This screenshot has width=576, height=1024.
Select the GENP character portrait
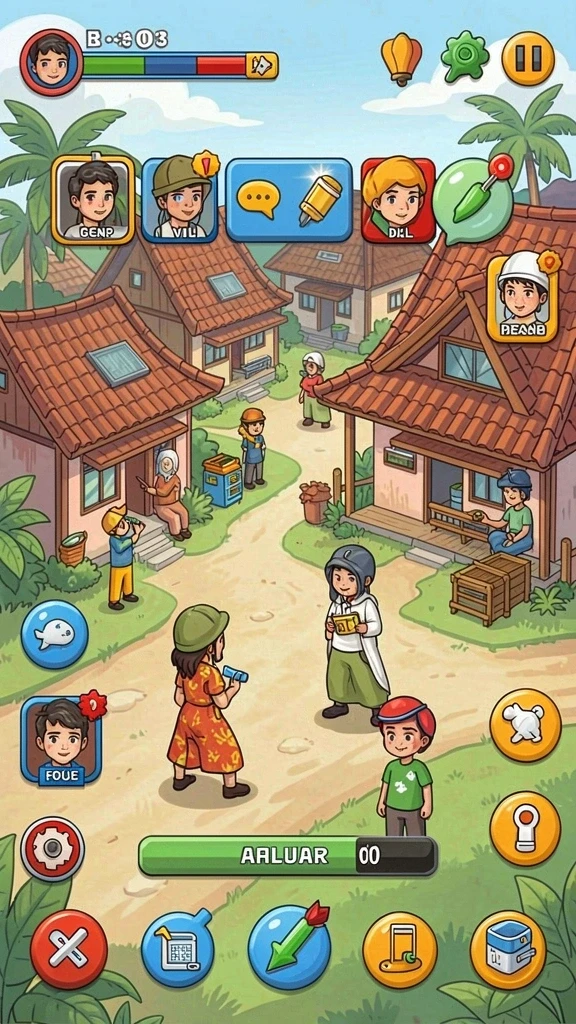coord(93,199)
